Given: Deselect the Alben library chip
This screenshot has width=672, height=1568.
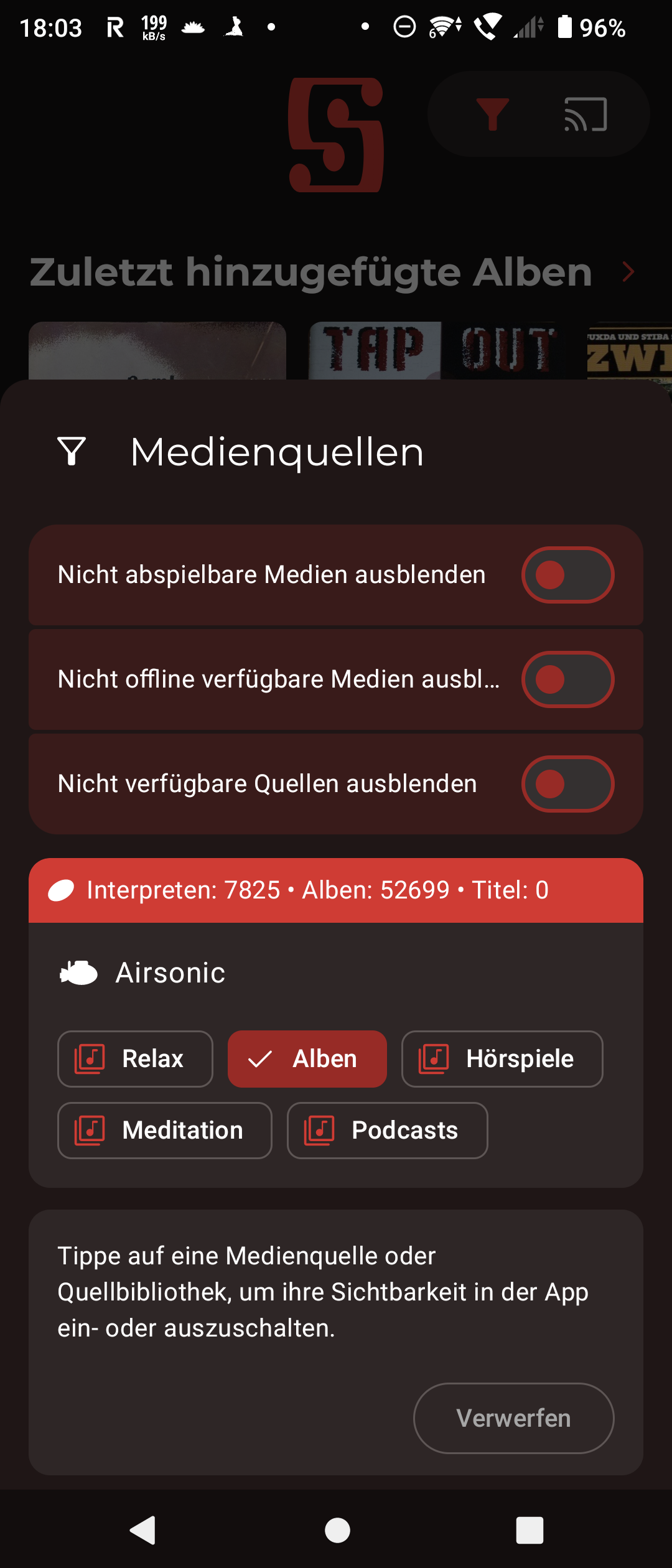Looking at the screenshot, I should pos(307,1059).
